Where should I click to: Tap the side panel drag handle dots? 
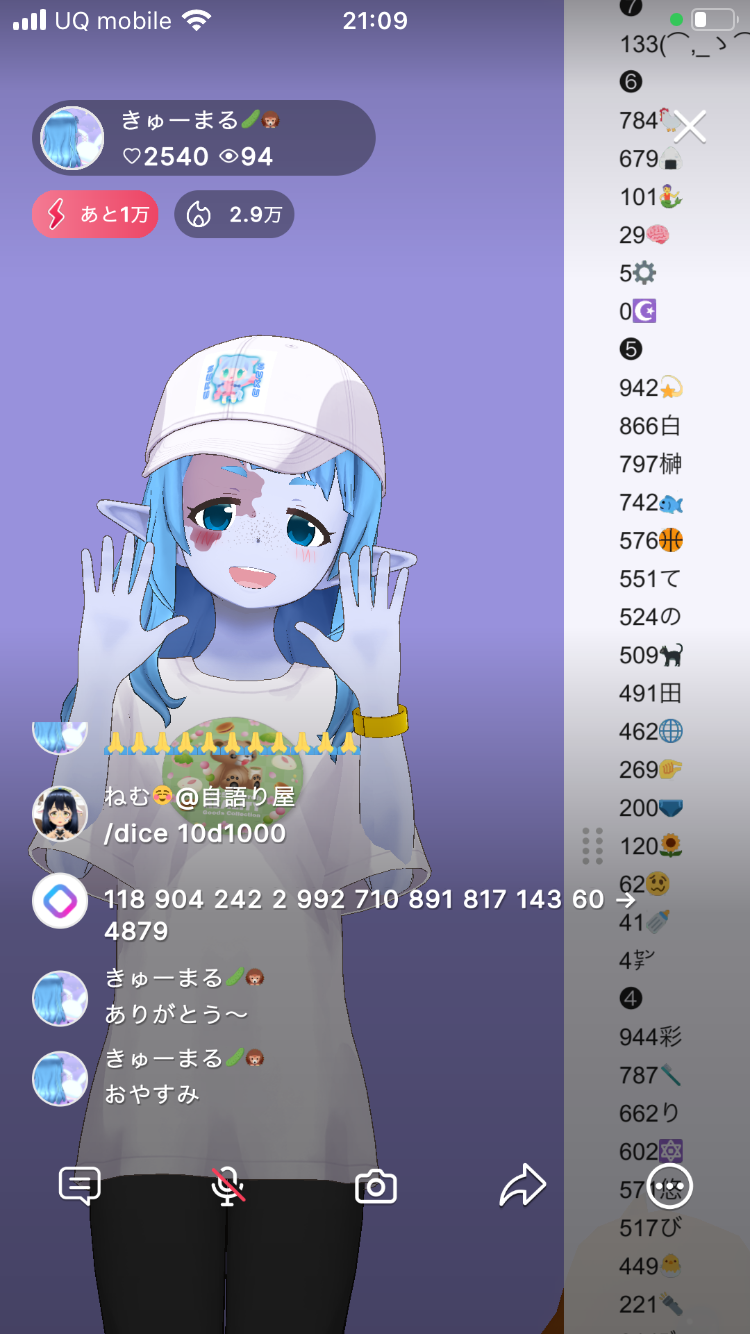[x=592, y=846]
